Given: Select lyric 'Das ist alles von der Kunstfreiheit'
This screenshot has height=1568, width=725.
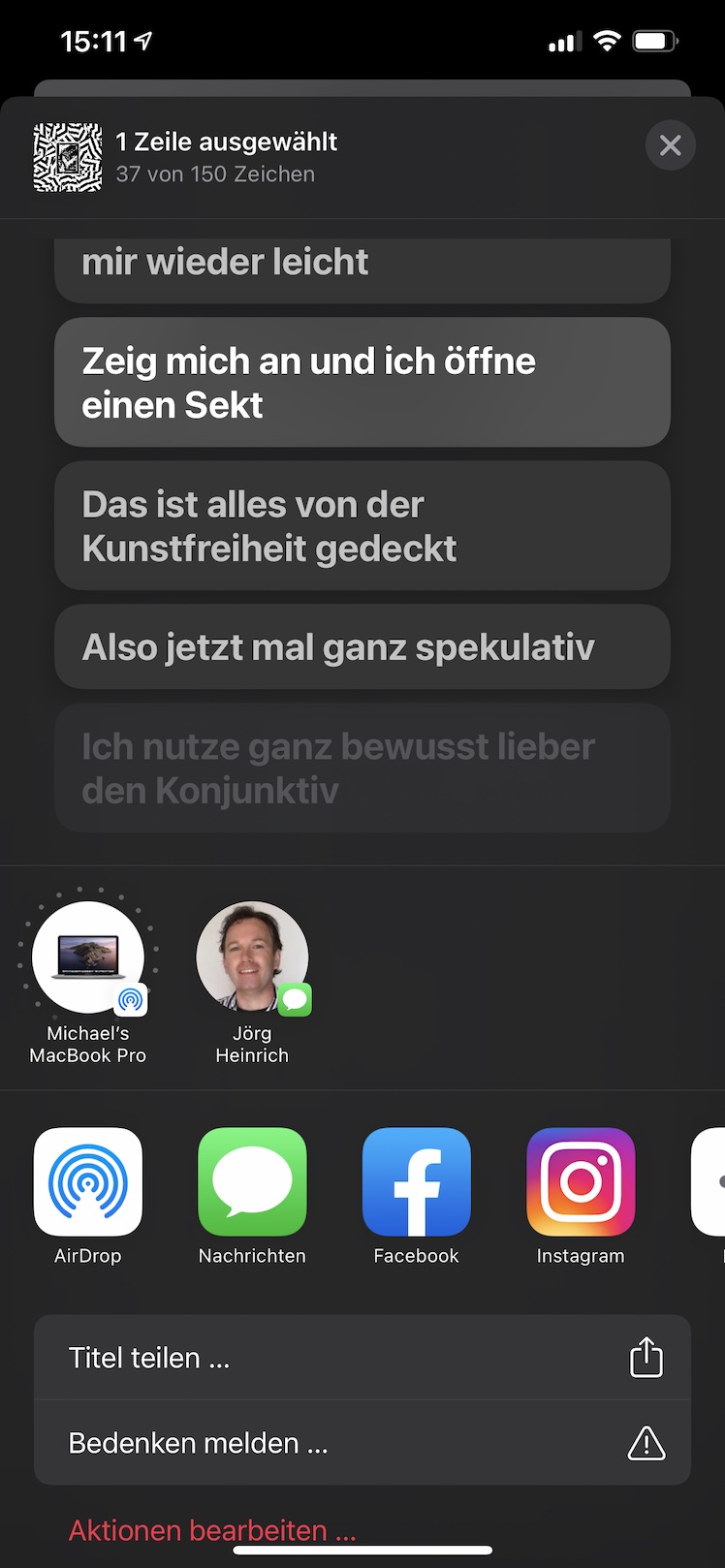Looking at the screenshot, I should (x=362, y=526).
